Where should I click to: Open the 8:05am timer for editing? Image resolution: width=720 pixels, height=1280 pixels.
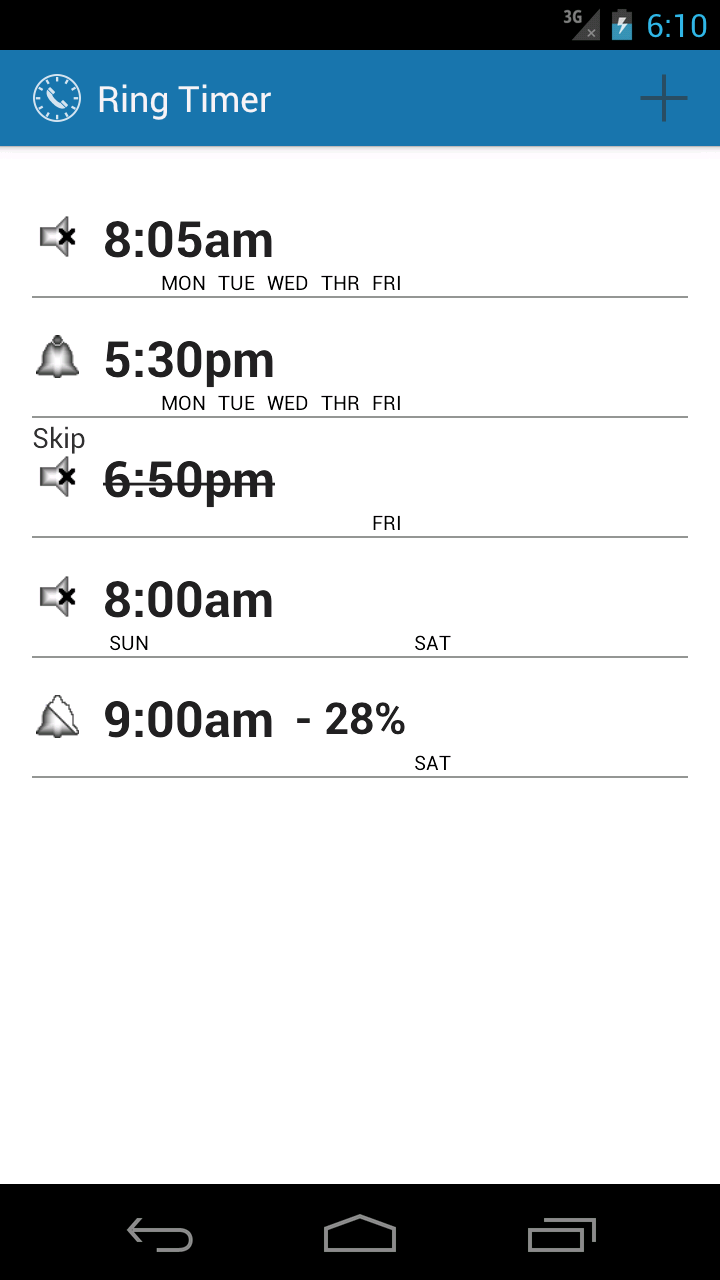click(188, 238)
